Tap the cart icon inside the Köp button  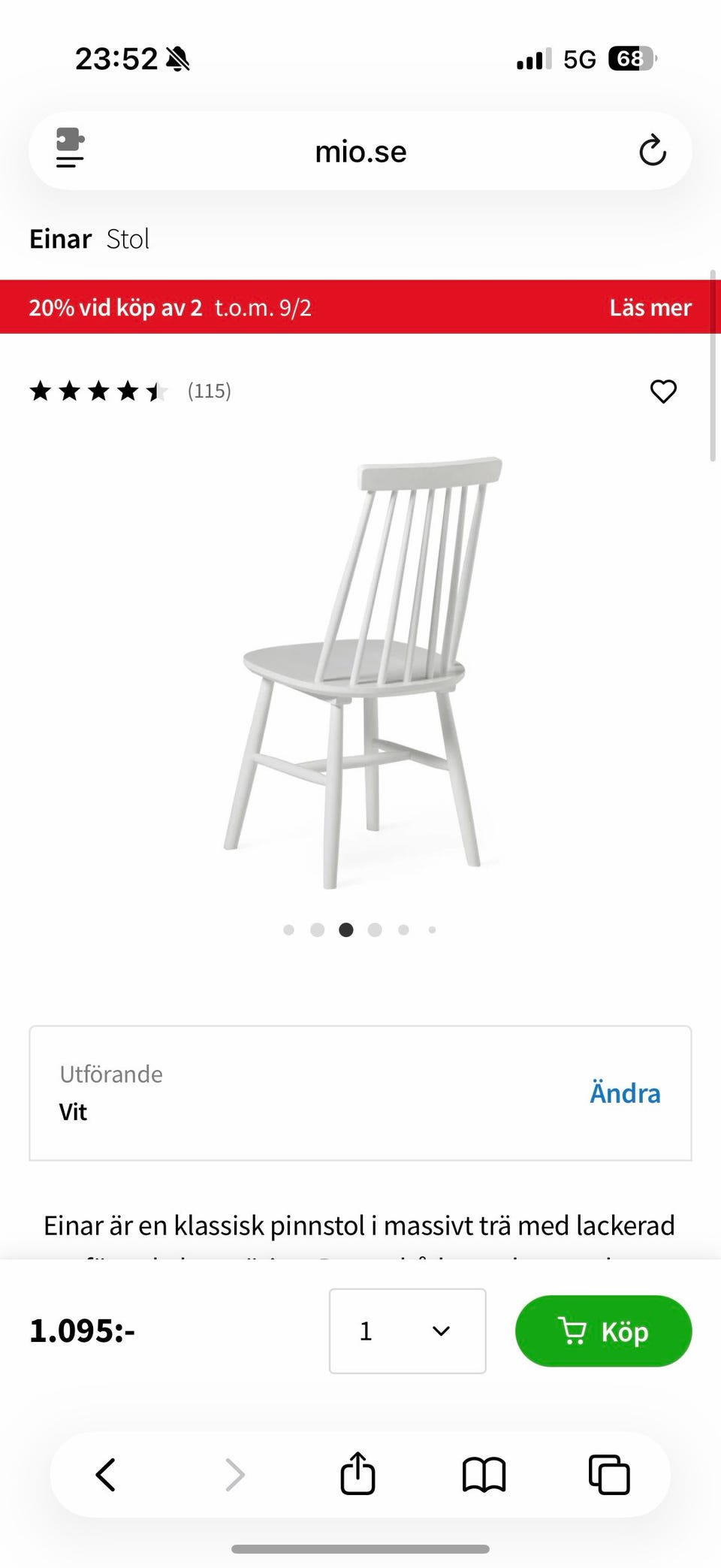(575, 1331)
